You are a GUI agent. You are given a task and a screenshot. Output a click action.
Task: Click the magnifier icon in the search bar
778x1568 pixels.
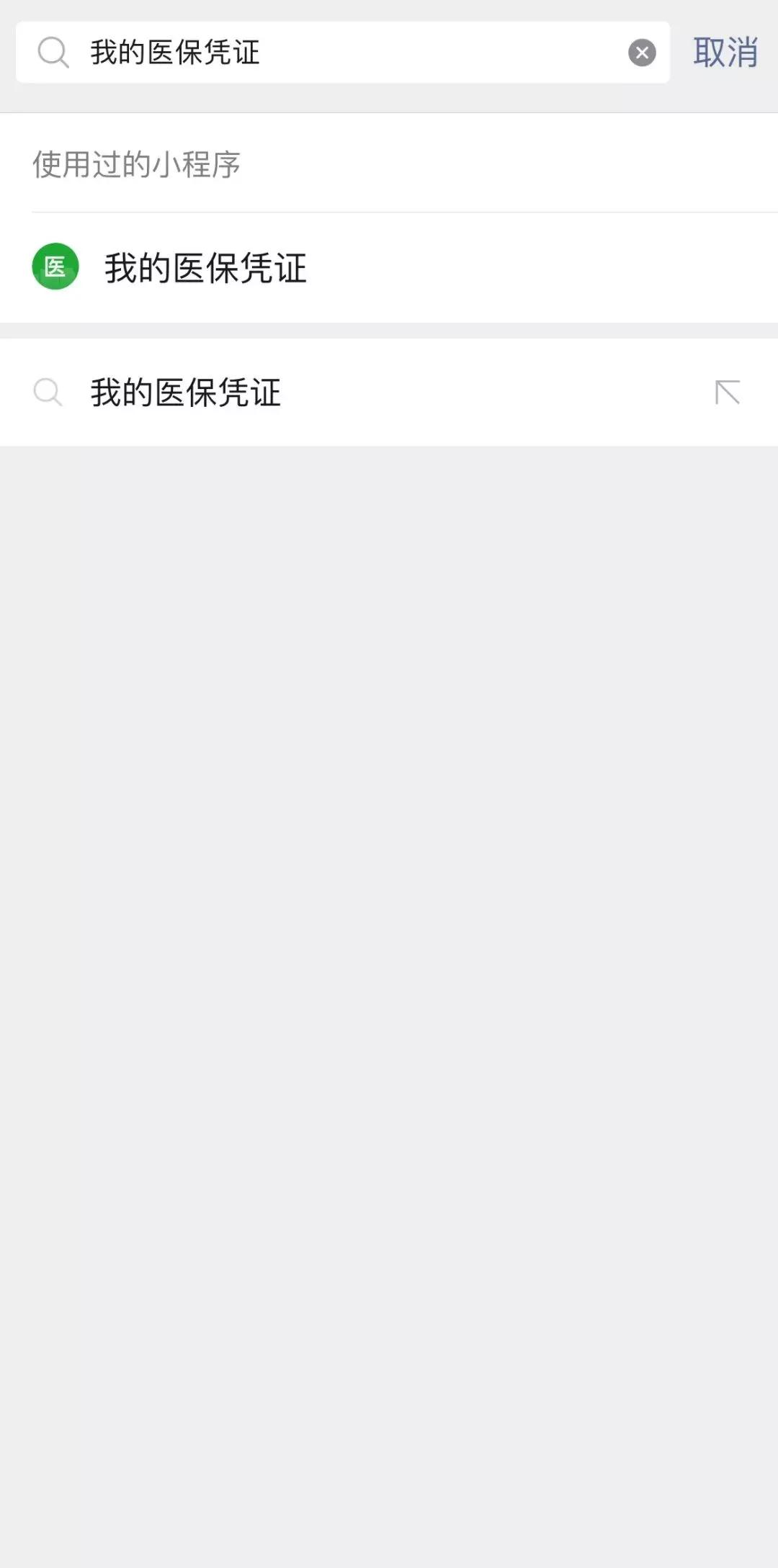click(52, 52)
